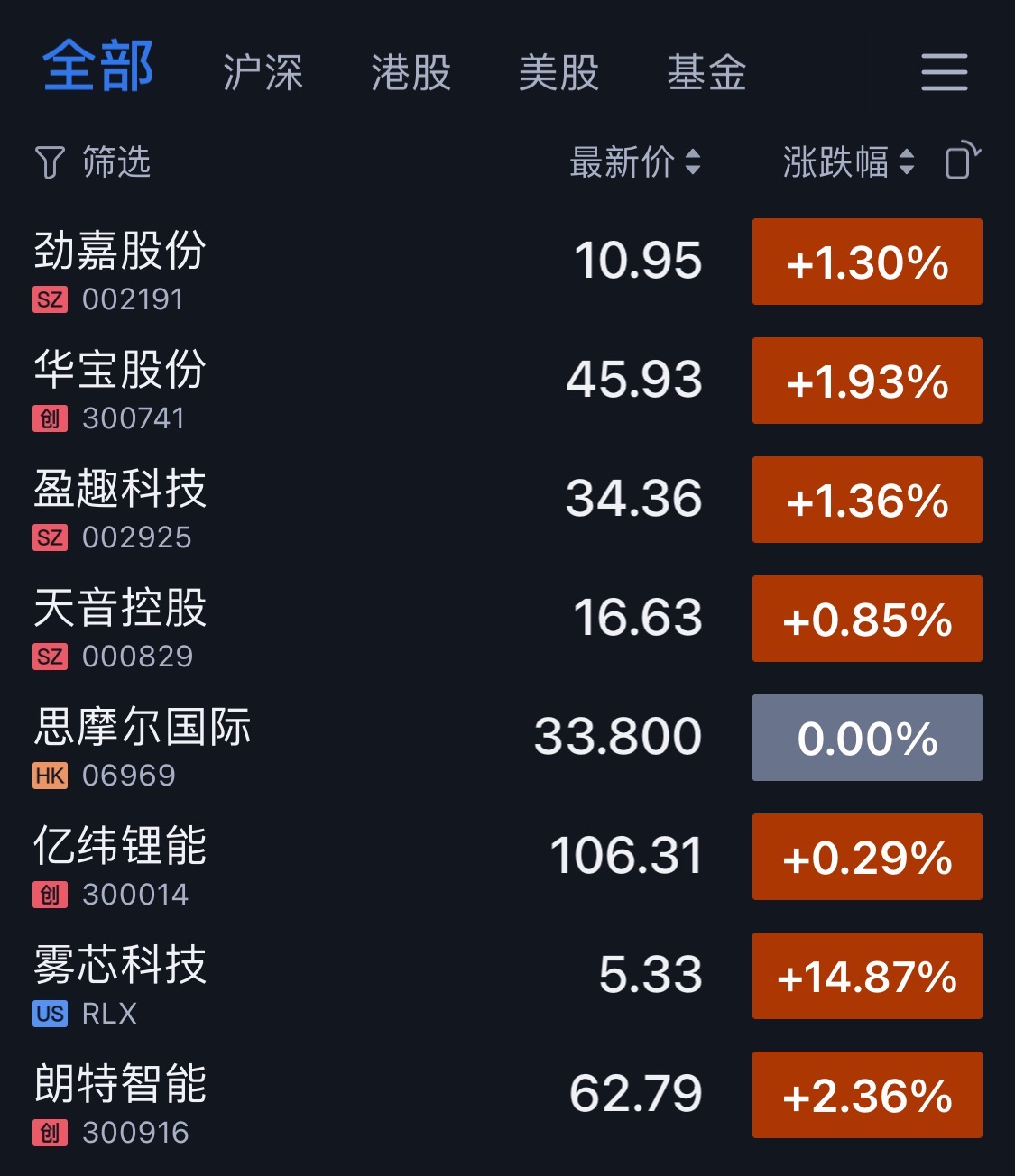Switch to the 基金 tab

[x=706, y=72]
